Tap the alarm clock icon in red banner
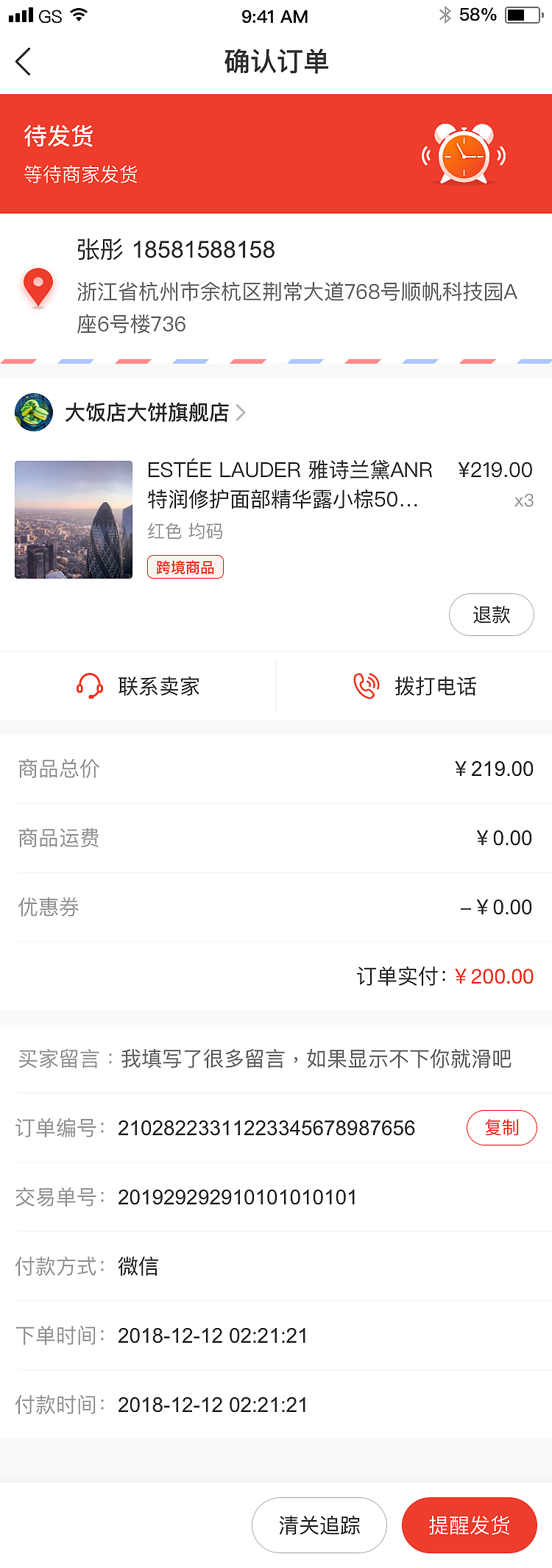Viewport: 552px width, 1568px height. [464, 156]
